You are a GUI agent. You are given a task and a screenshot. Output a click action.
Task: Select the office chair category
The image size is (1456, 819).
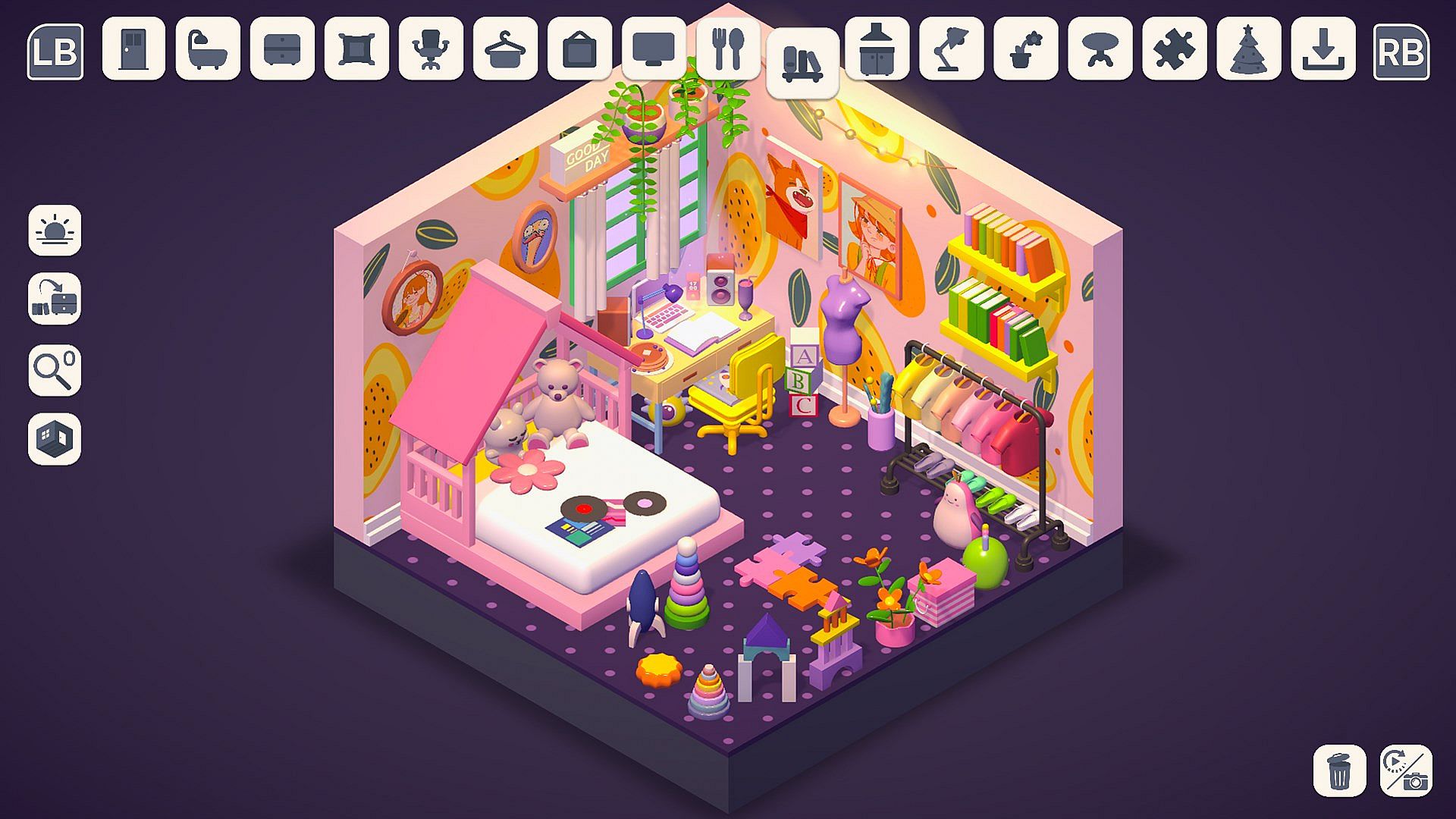pyautogui.click(x=430, y=49)
